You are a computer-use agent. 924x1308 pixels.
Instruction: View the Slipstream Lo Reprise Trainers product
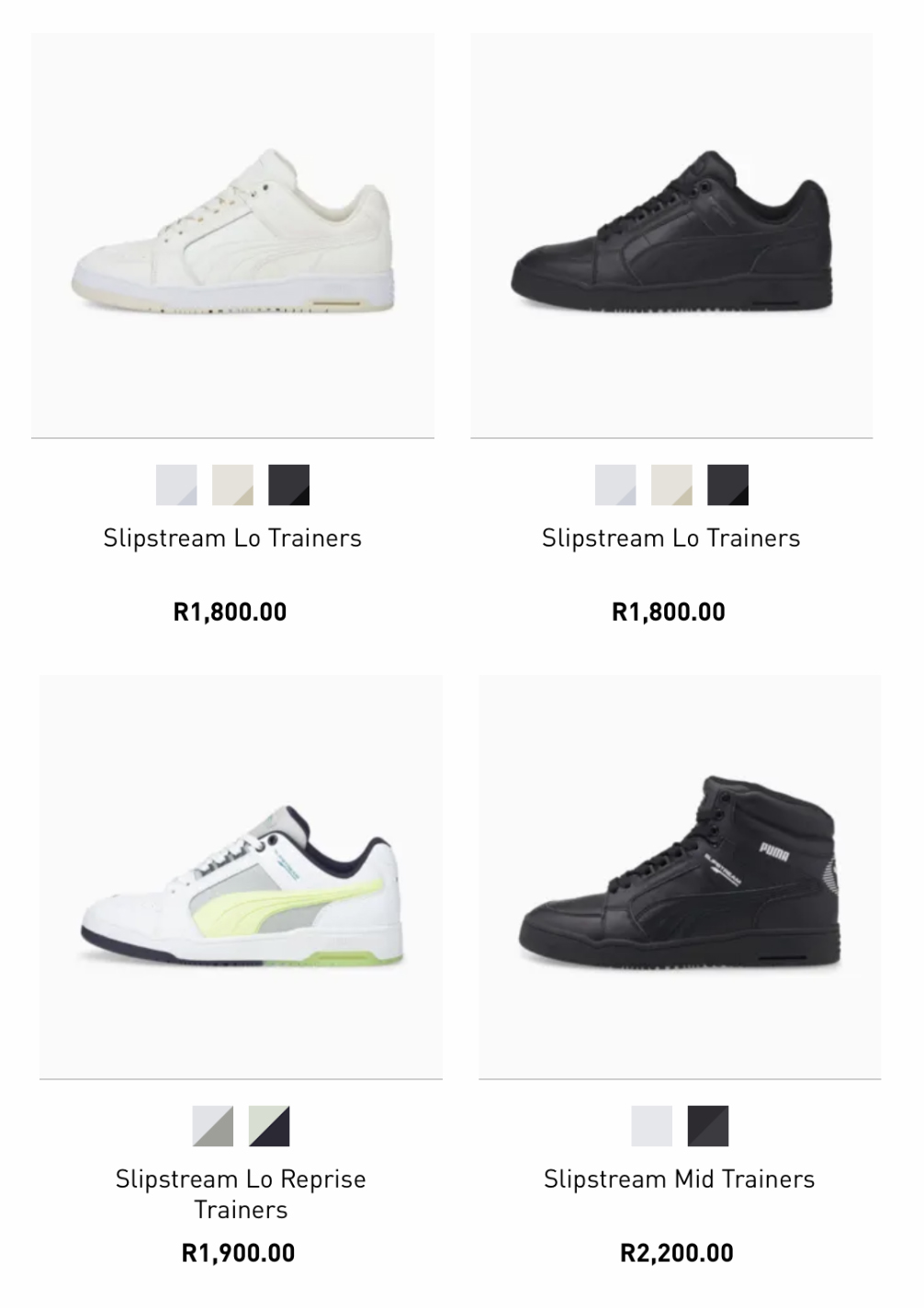pyautogui.click(x=241, y=877)
